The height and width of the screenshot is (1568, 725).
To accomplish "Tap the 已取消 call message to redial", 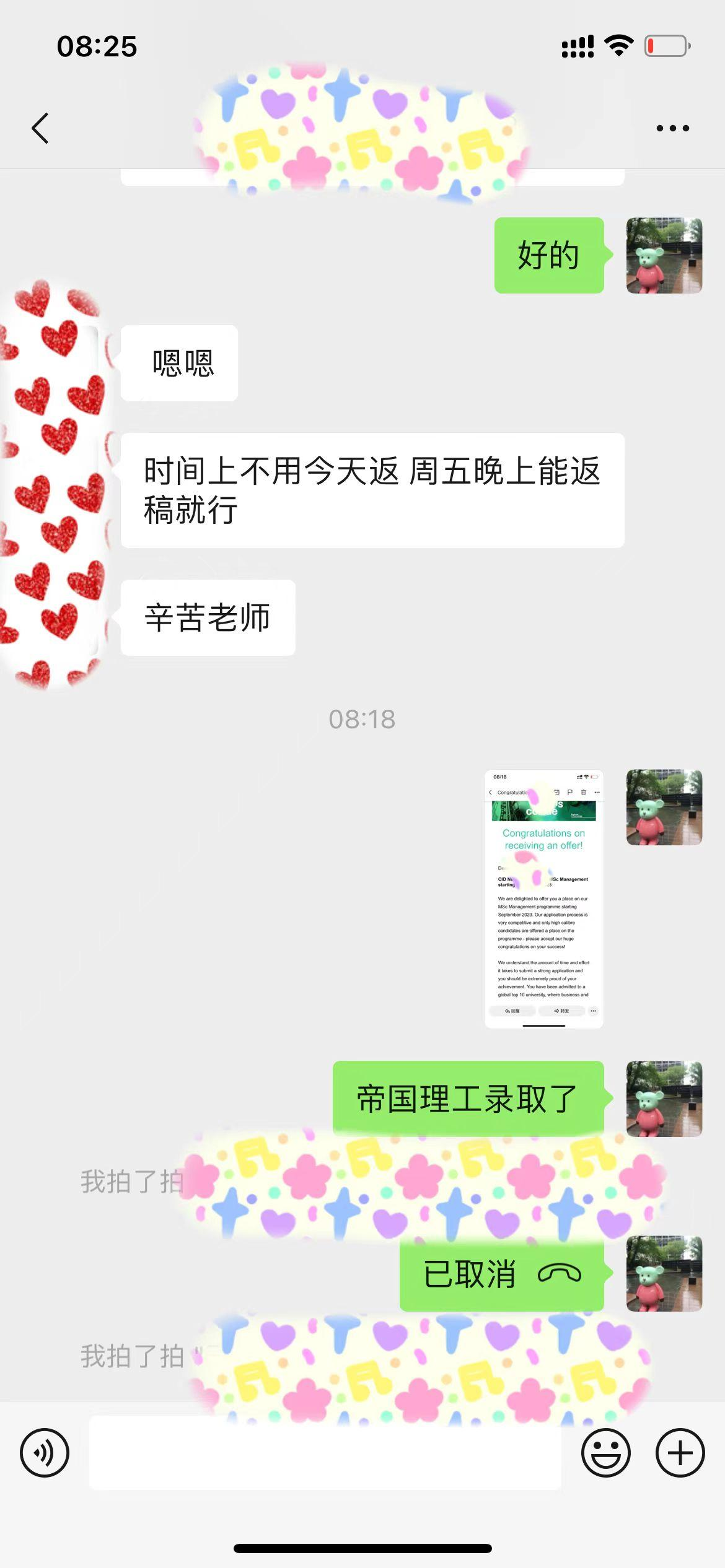I will 501,1274.
